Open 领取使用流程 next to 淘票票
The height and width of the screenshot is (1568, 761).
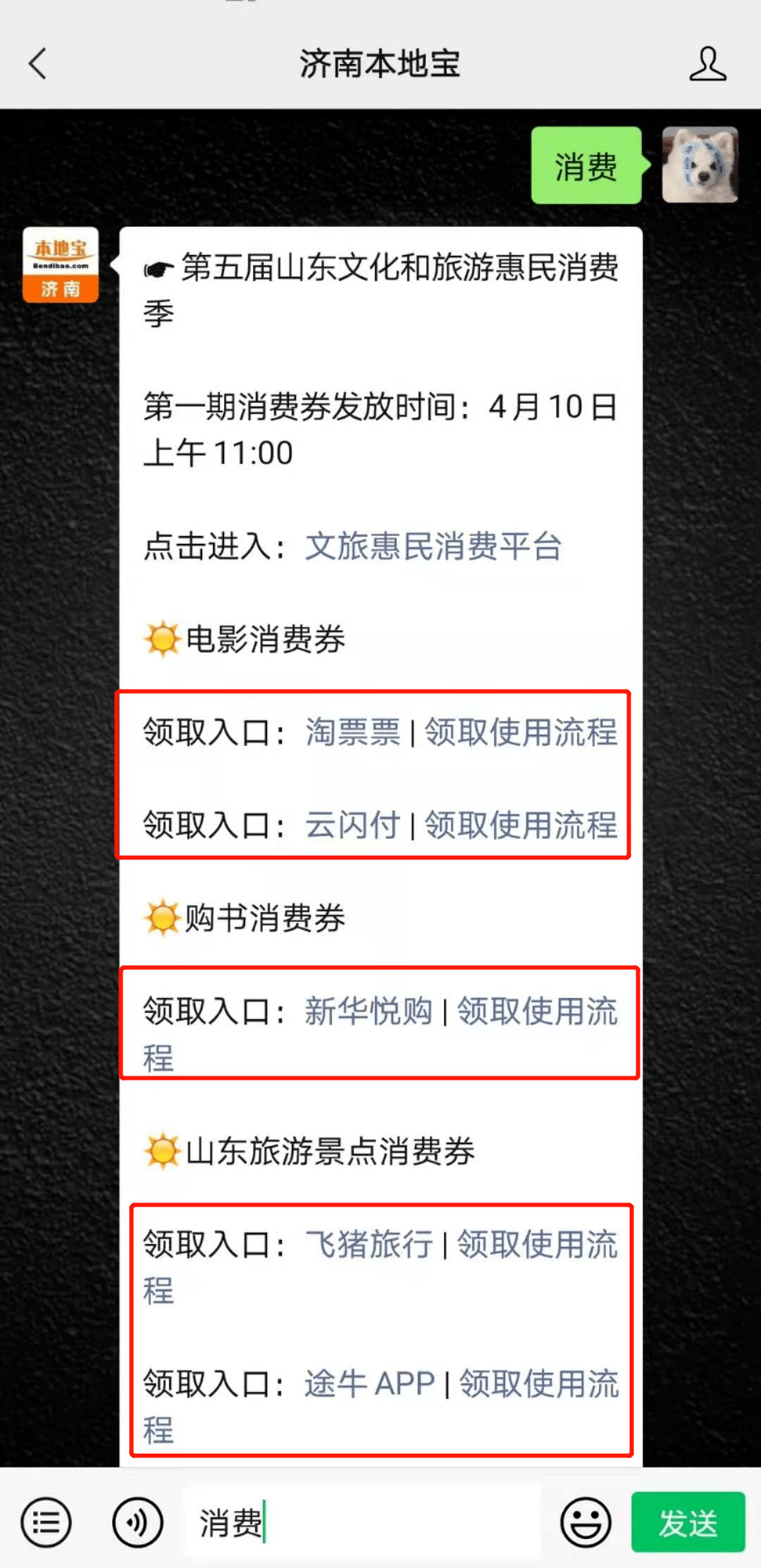(x=521, y=732)
